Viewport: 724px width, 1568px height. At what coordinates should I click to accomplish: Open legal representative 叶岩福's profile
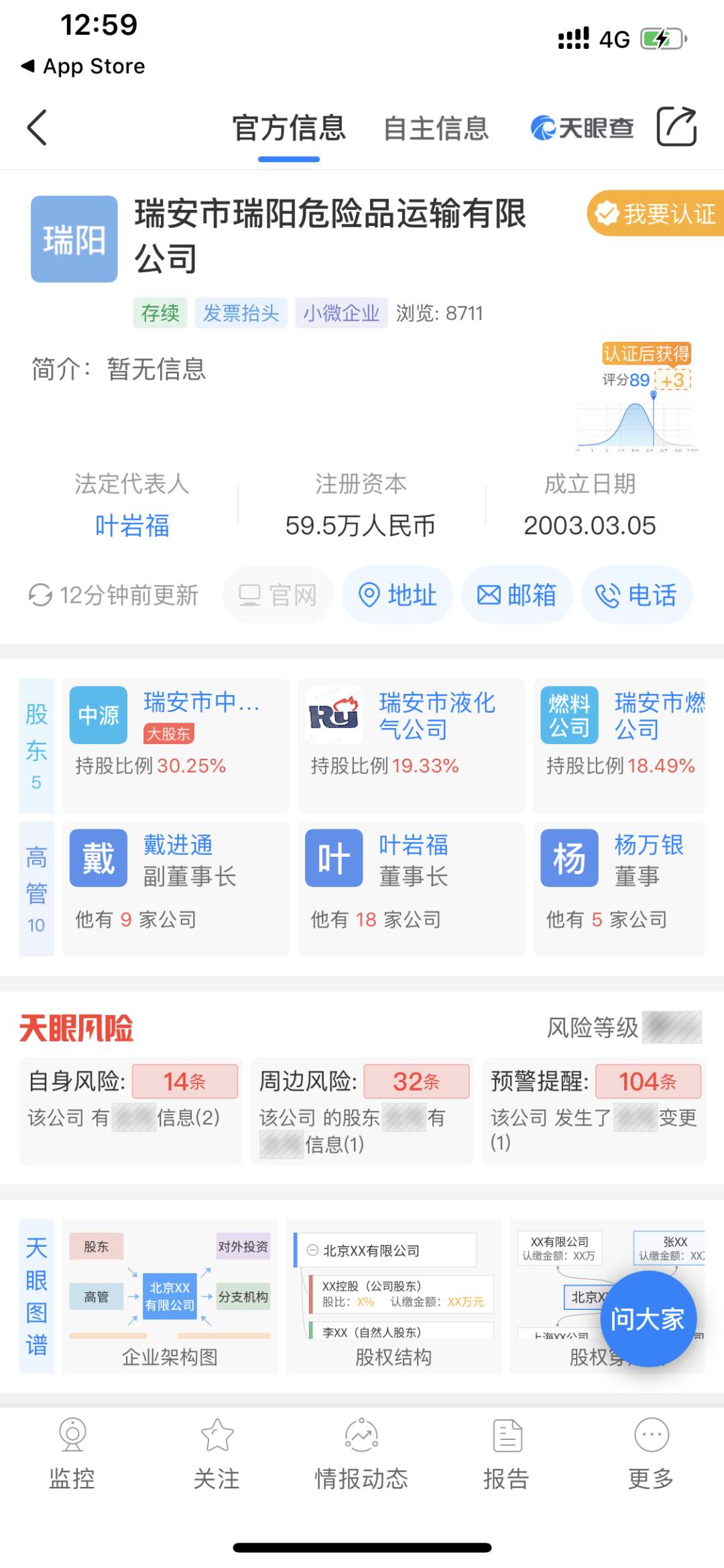pyautogui.click(x=132, y=526)
